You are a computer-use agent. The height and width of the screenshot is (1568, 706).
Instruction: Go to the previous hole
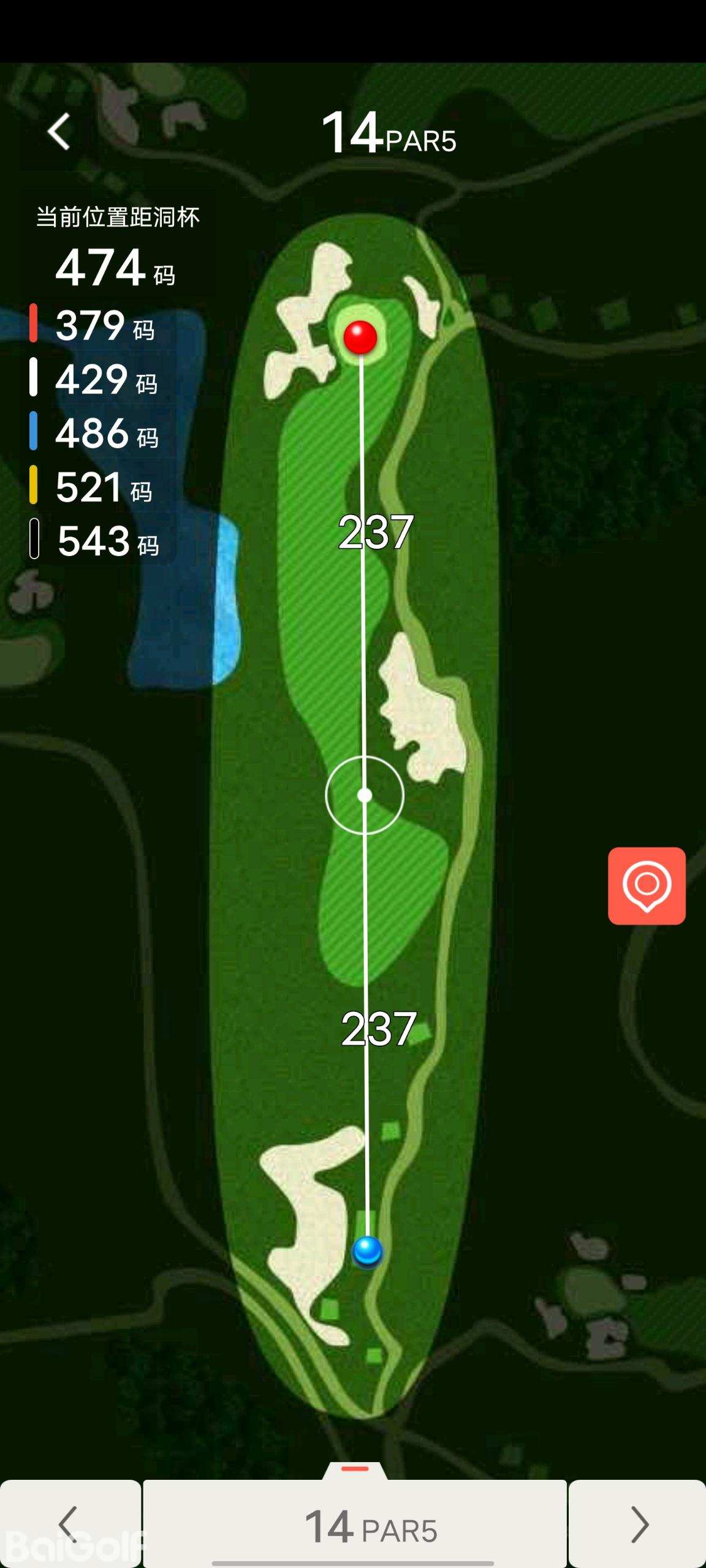coord(69,1524)
